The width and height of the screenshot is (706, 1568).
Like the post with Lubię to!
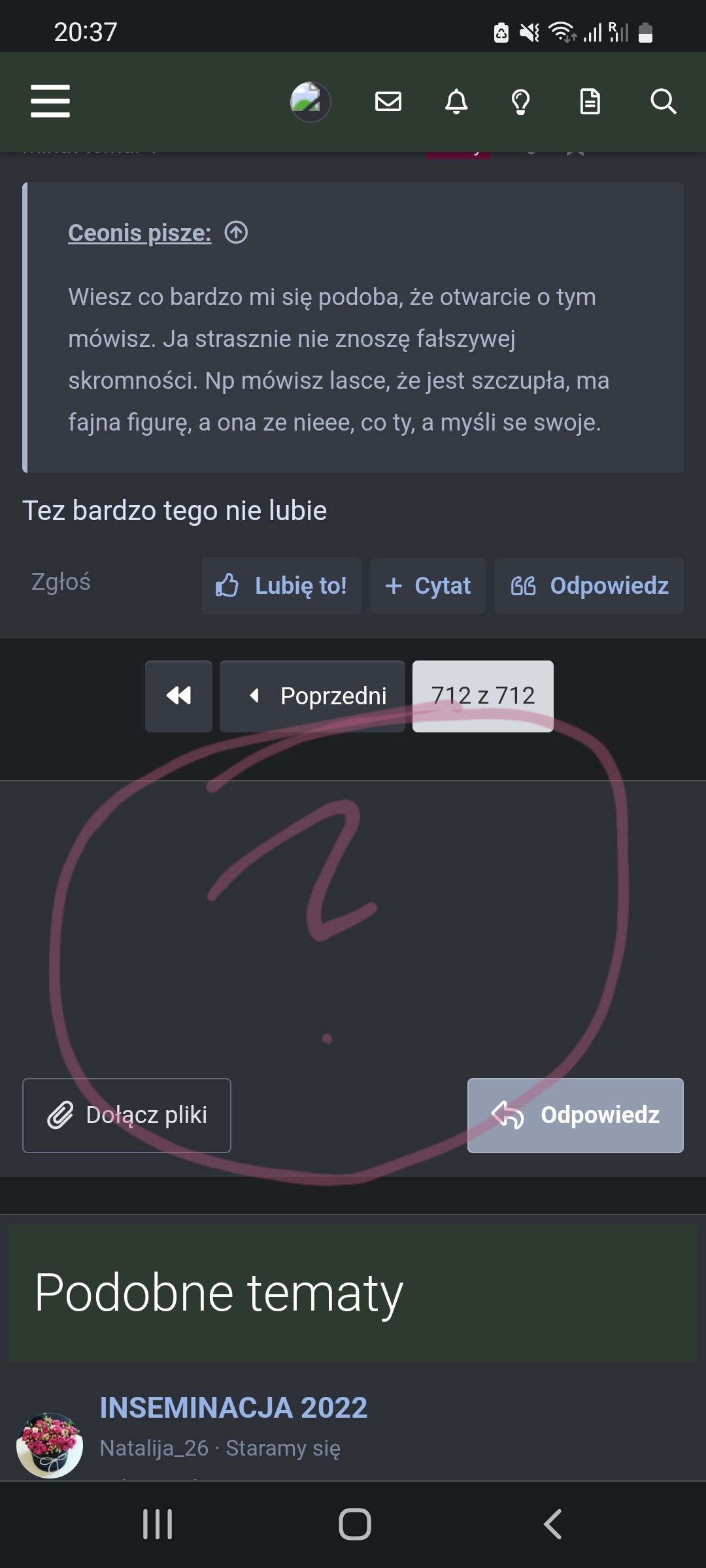tap(281, 586)
